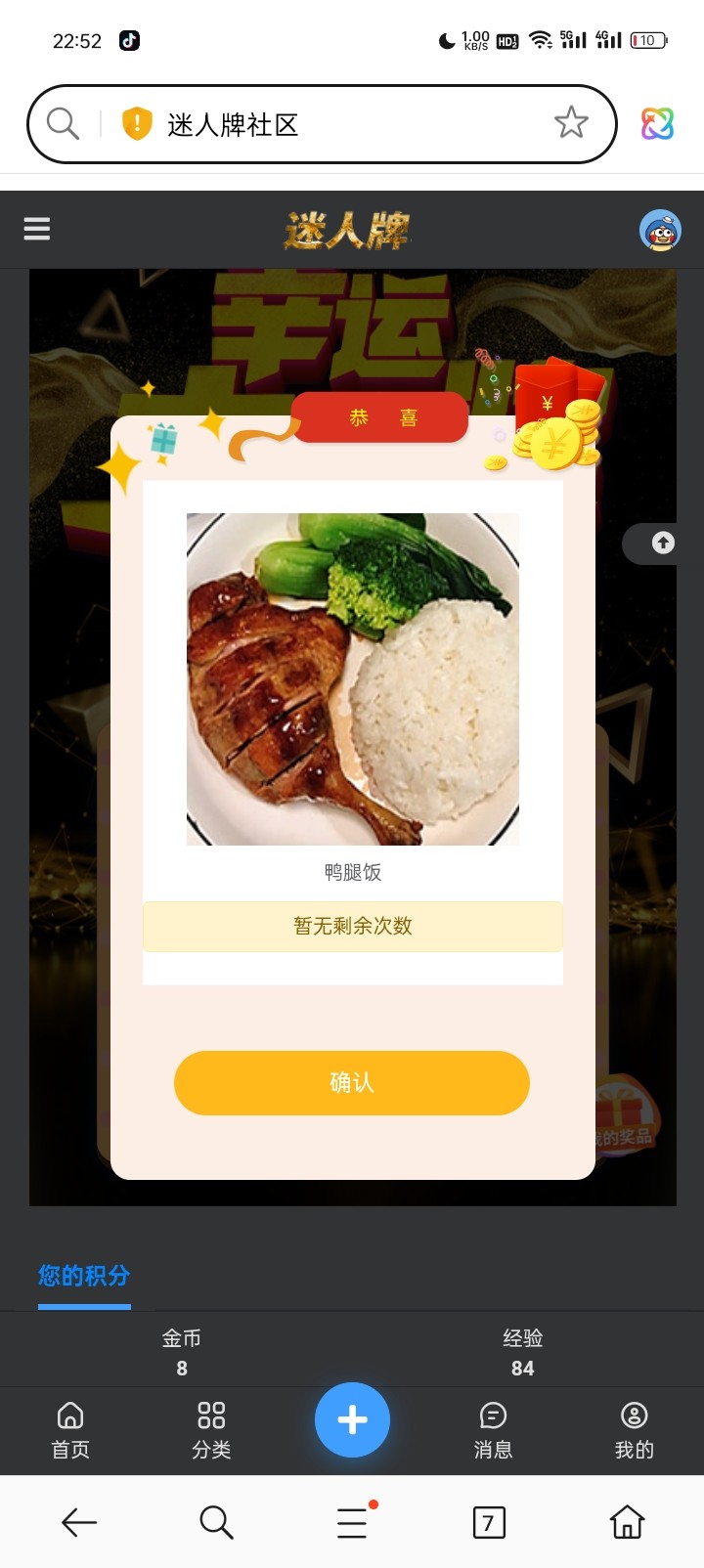Open the user avatar profile
Image resolution: width=704 pixels, height=1568 pixels.
(660, 231)
